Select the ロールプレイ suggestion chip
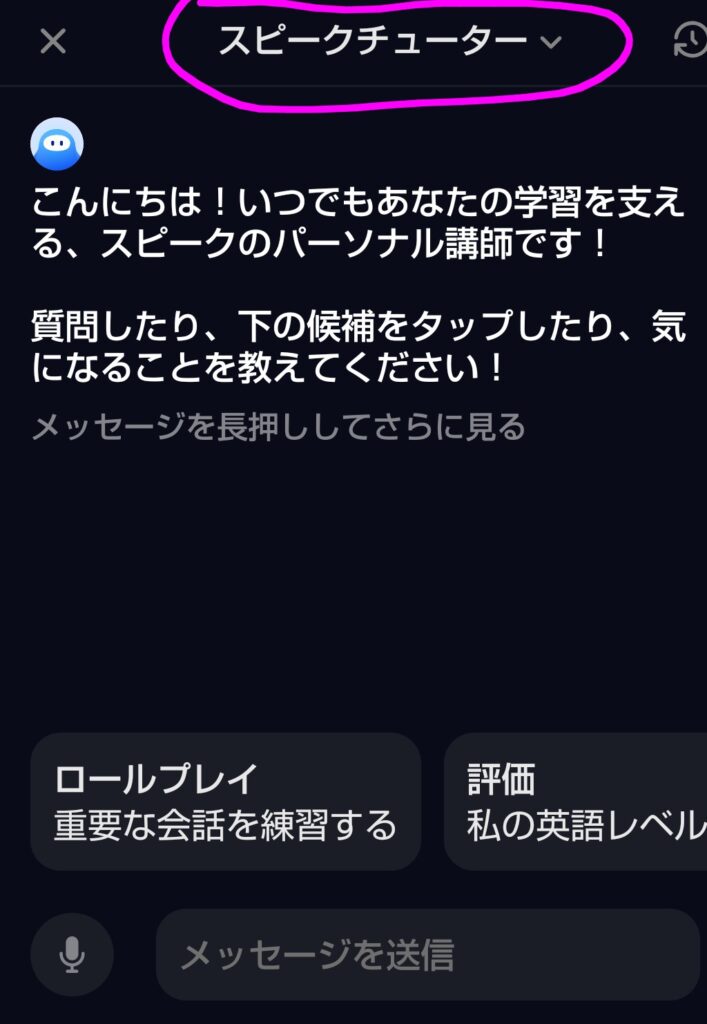This screenshot has height=1024, width=707. [225, 802]
